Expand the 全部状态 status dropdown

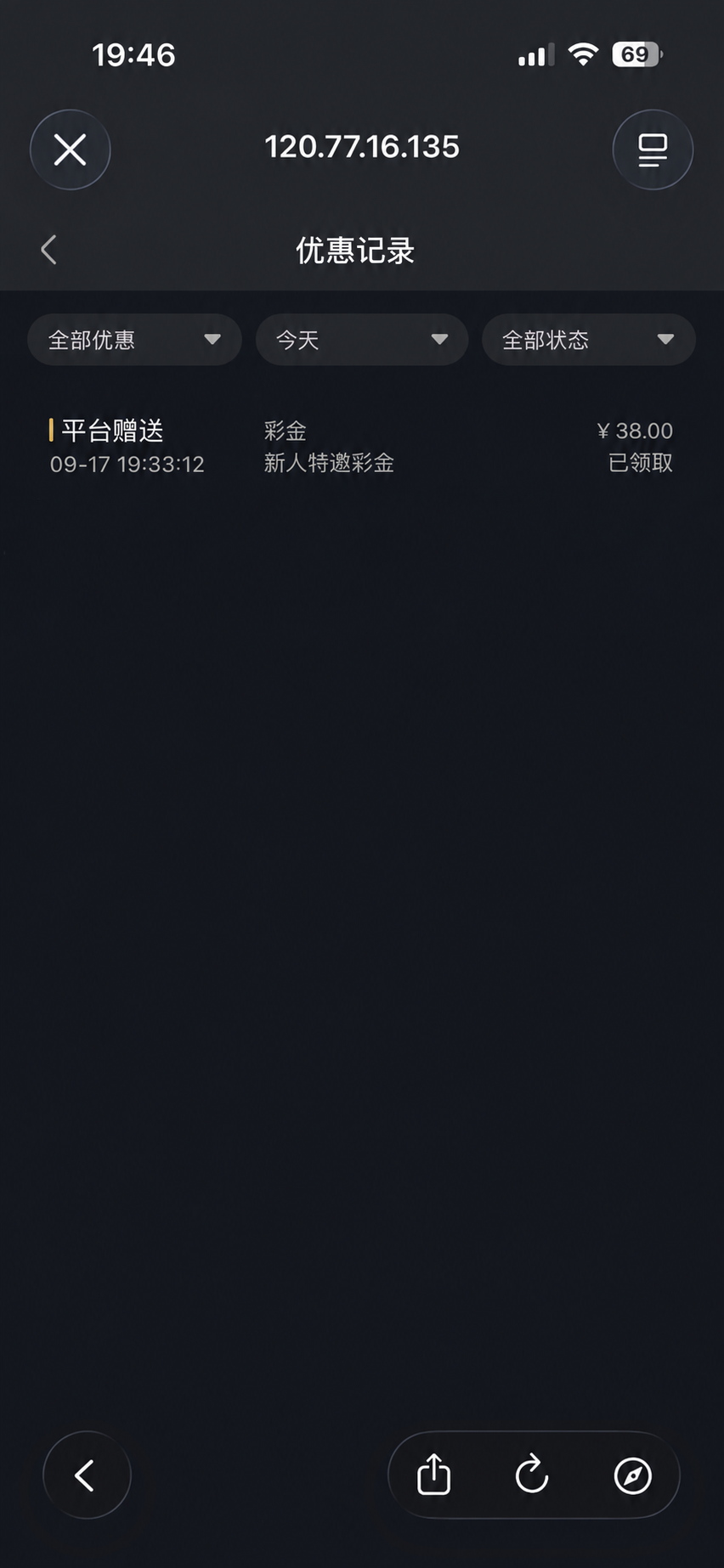point(589,340)
